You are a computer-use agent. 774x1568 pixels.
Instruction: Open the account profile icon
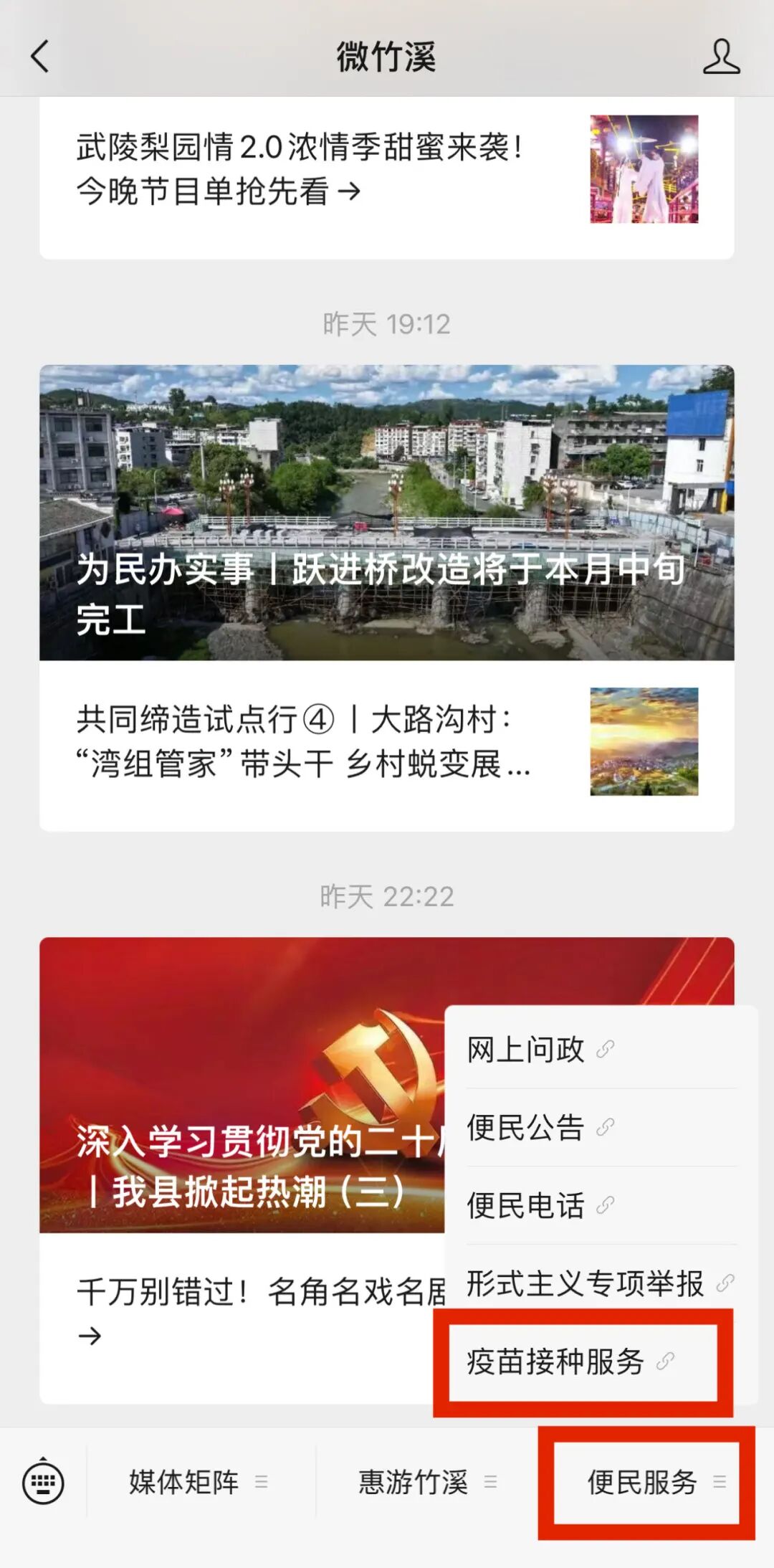coord(720,57)
